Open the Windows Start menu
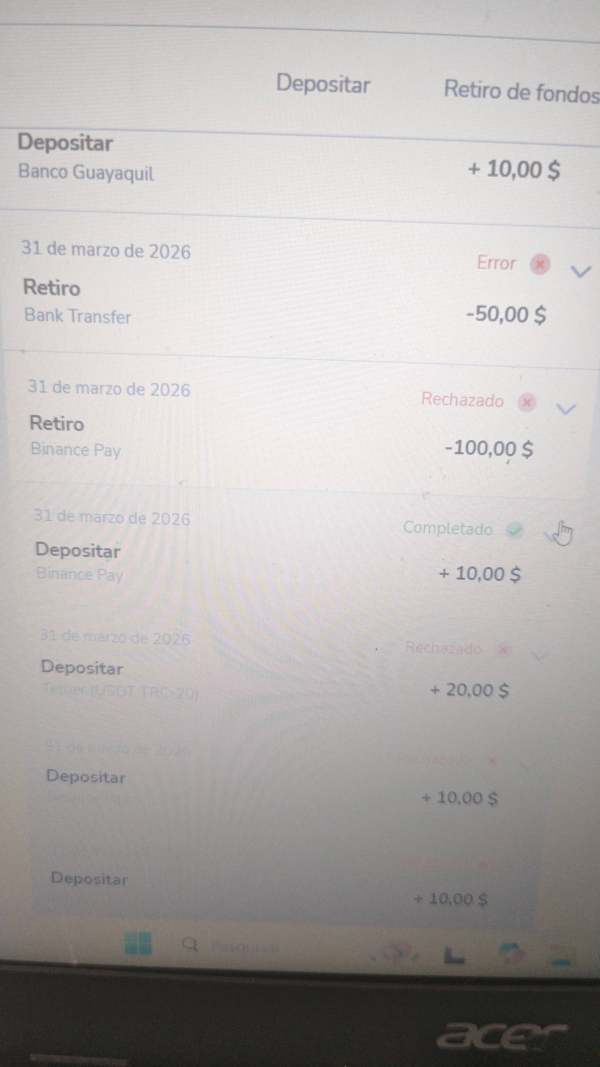 click(x=138, y=942)
